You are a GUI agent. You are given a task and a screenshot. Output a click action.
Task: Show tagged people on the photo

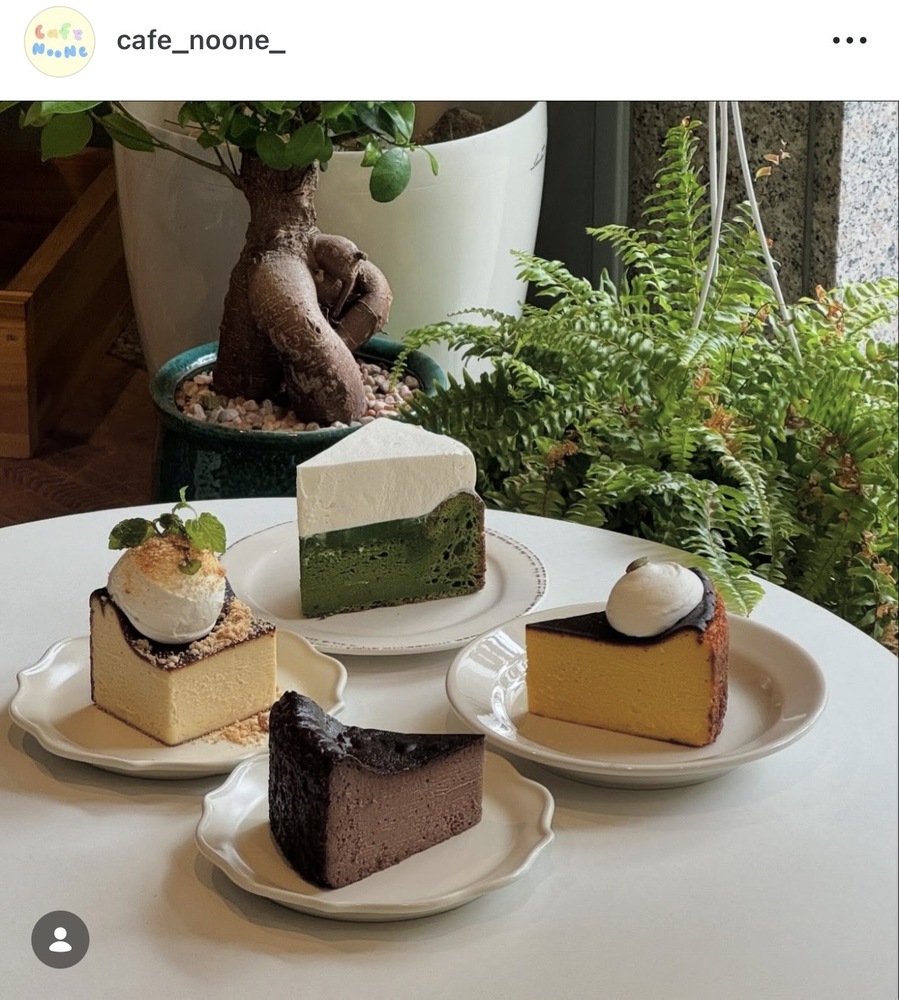pyautogui.click(x=60, y=939)
